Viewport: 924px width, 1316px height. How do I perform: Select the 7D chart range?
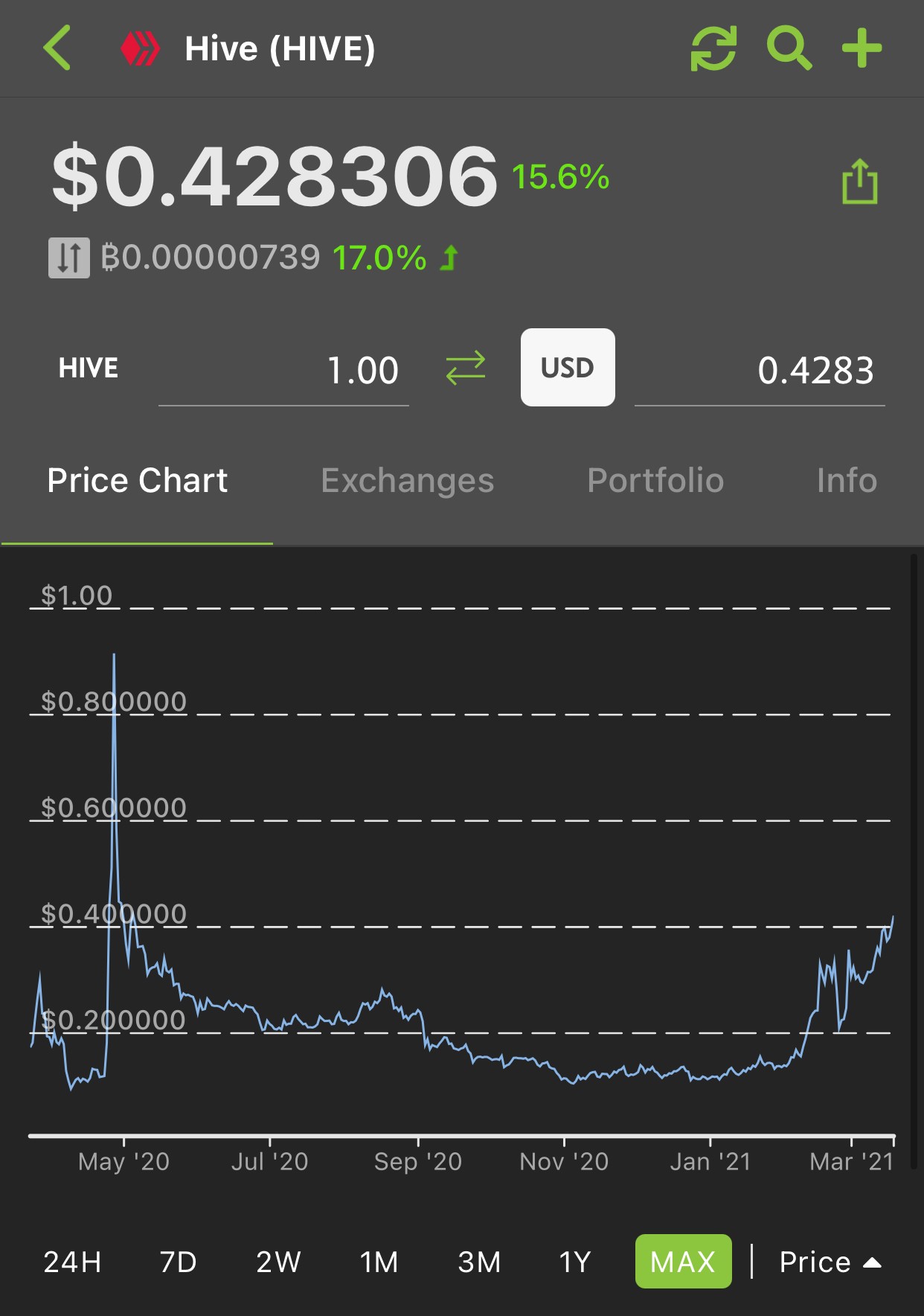(178, 1262)
